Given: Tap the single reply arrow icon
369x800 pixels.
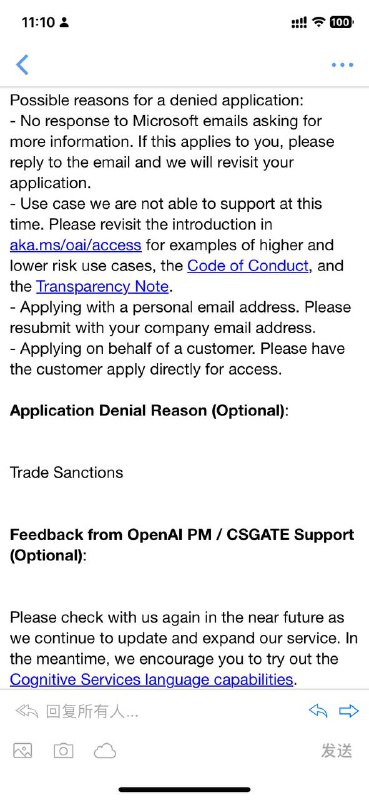Looking at the screenshot, I should [318, 711].
